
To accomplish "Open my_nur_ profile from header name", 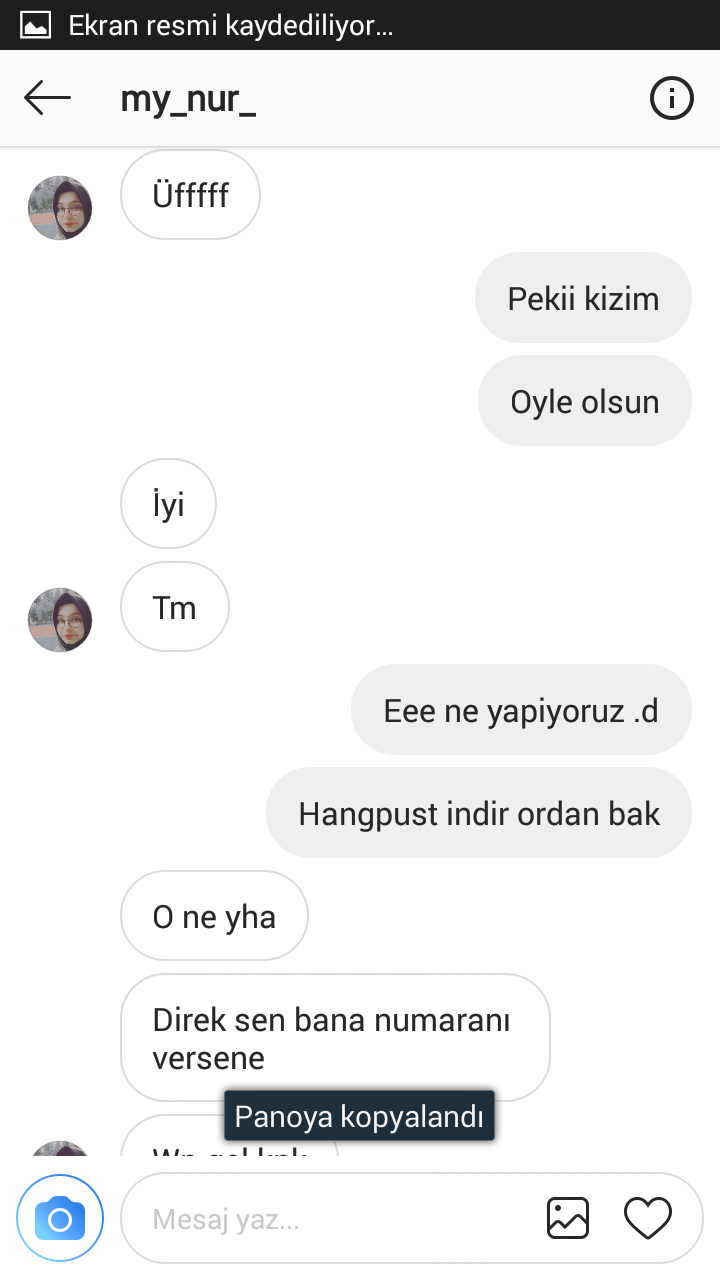I will click(x=188, y=100).
